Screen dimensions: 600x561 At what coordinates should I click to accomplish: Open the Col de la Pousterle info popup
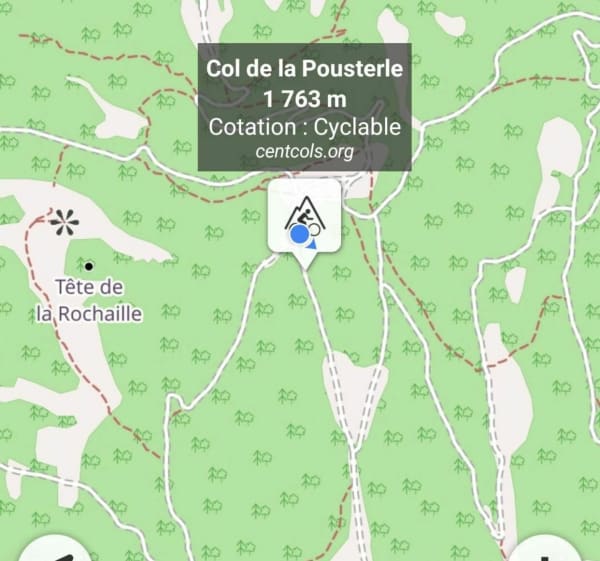[304, 107]
